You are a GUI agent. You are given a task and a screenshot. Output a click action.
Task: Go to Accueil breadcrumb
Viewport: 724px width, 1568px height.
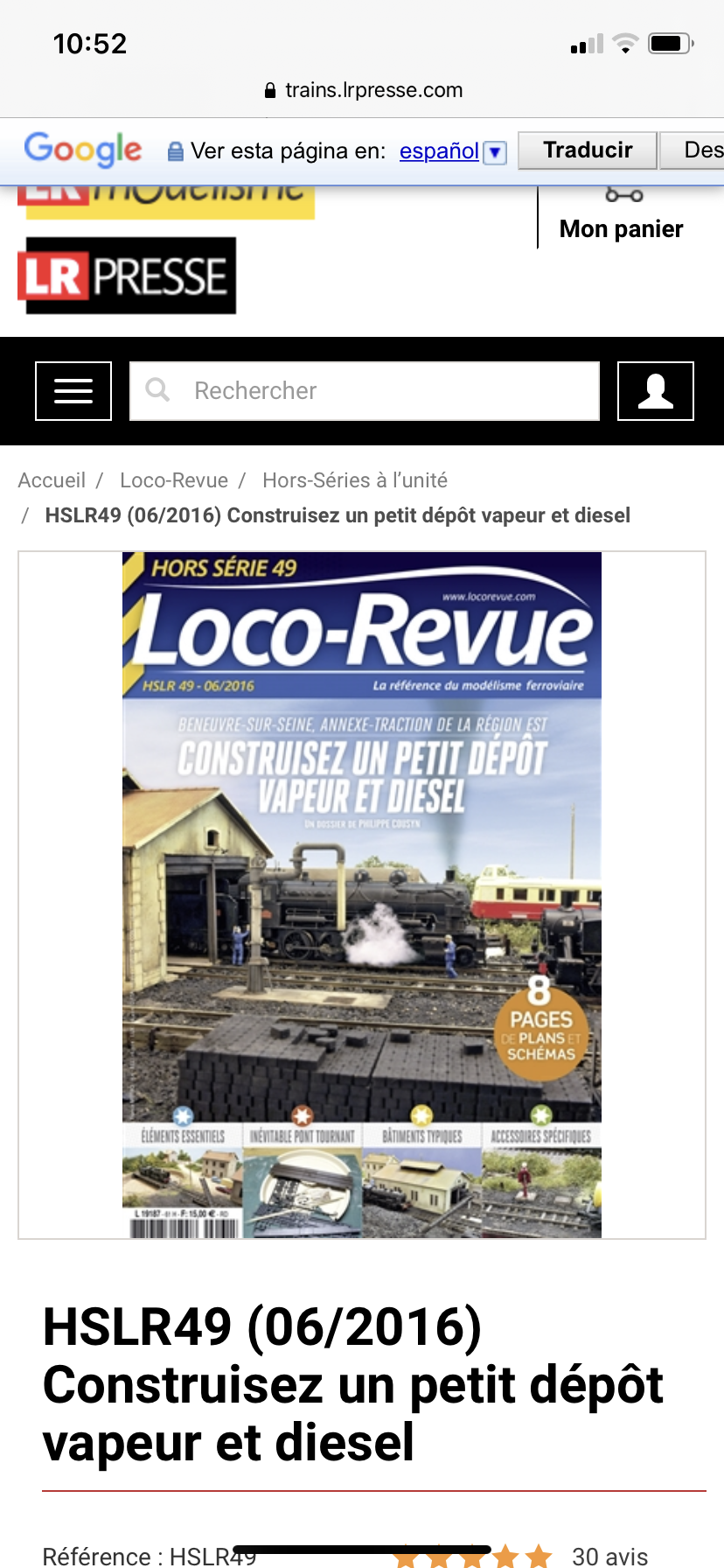[52, 480]
